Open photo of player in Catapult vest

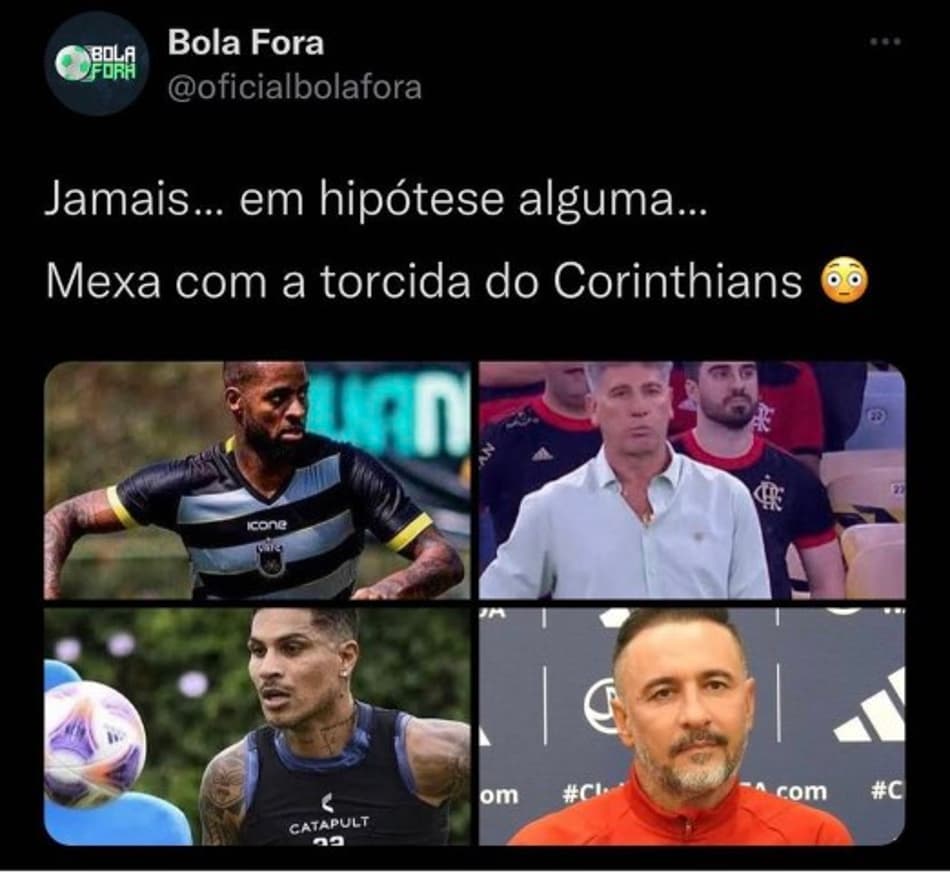pos(257,726)
